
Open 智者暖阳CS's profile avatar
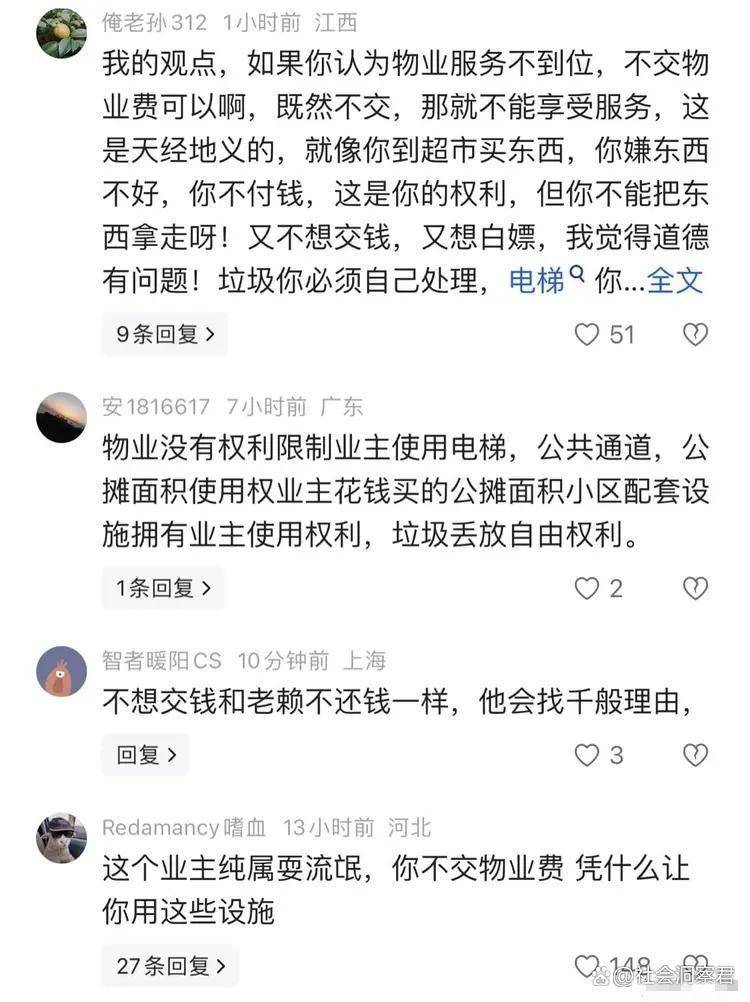coord(61,671)
